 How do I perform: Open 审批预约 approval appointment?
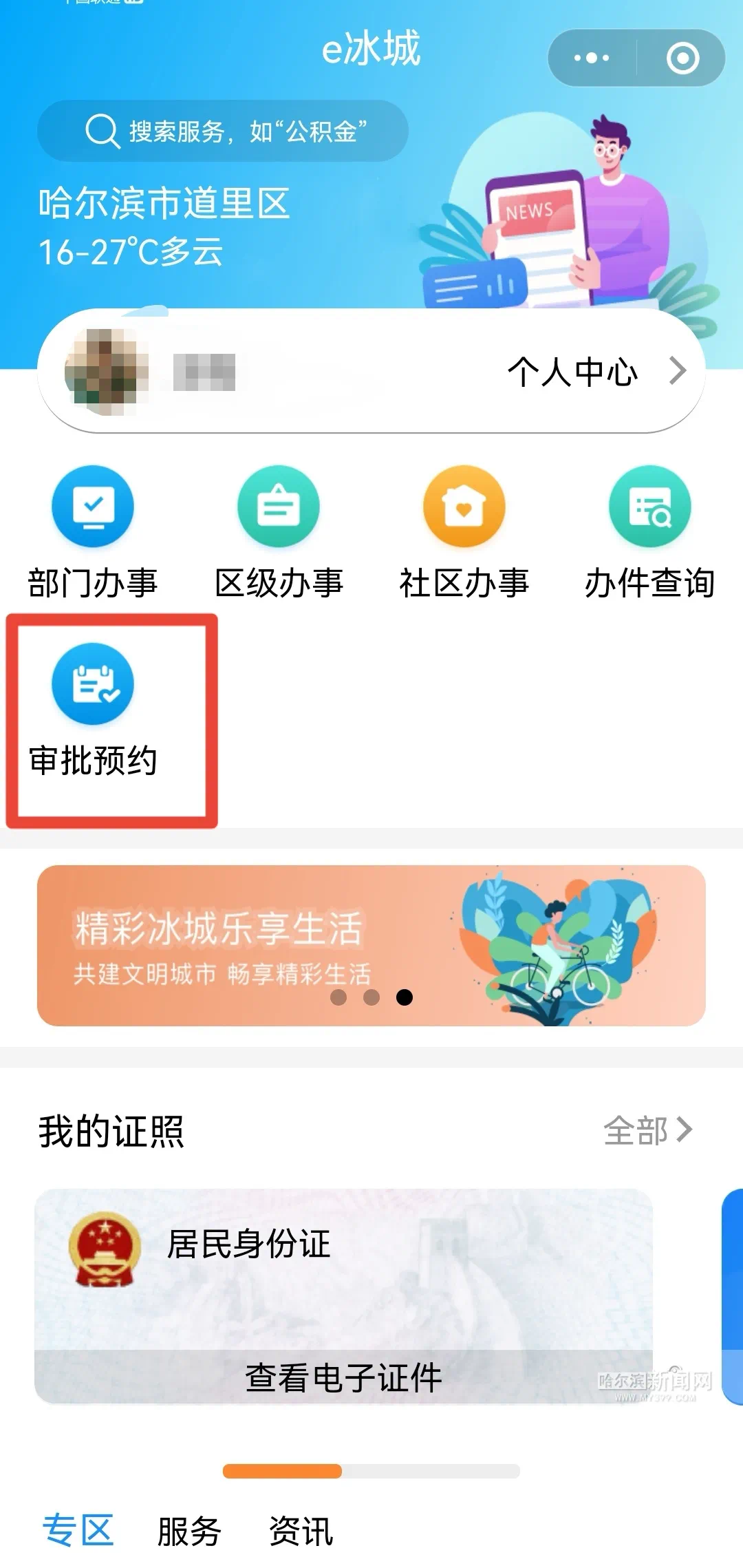[93, 709]
